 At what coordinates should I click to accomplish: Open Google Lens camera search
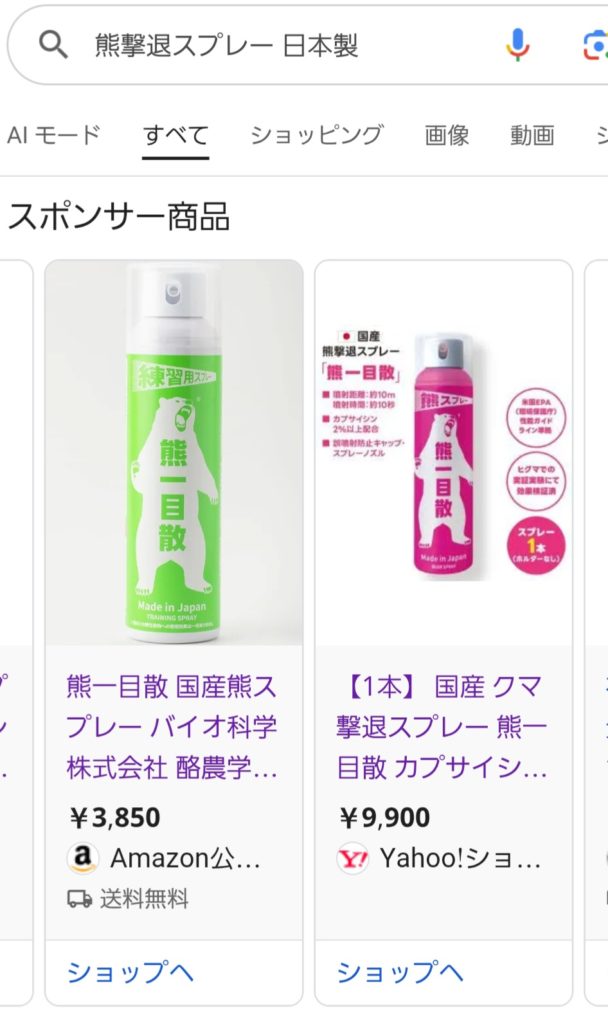pos(594,45)
